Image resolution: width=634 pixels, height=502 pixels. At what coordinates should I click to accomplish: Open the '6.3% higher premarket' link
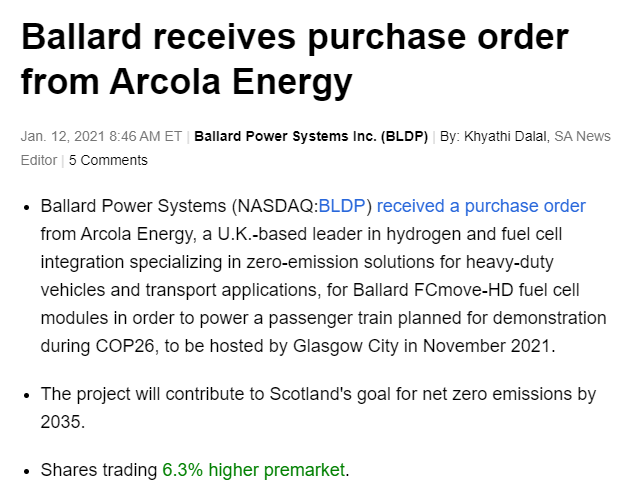pos(253,469)
